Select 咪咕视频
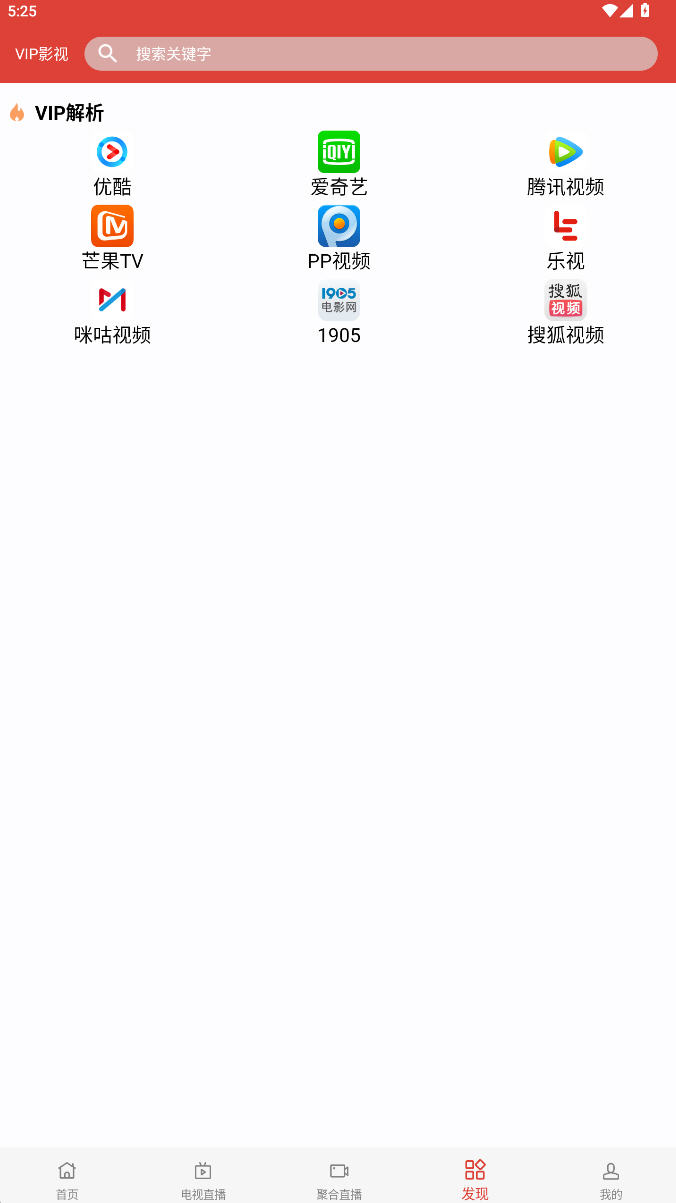Screen dimensions: 676x1203 pos(112,313)
